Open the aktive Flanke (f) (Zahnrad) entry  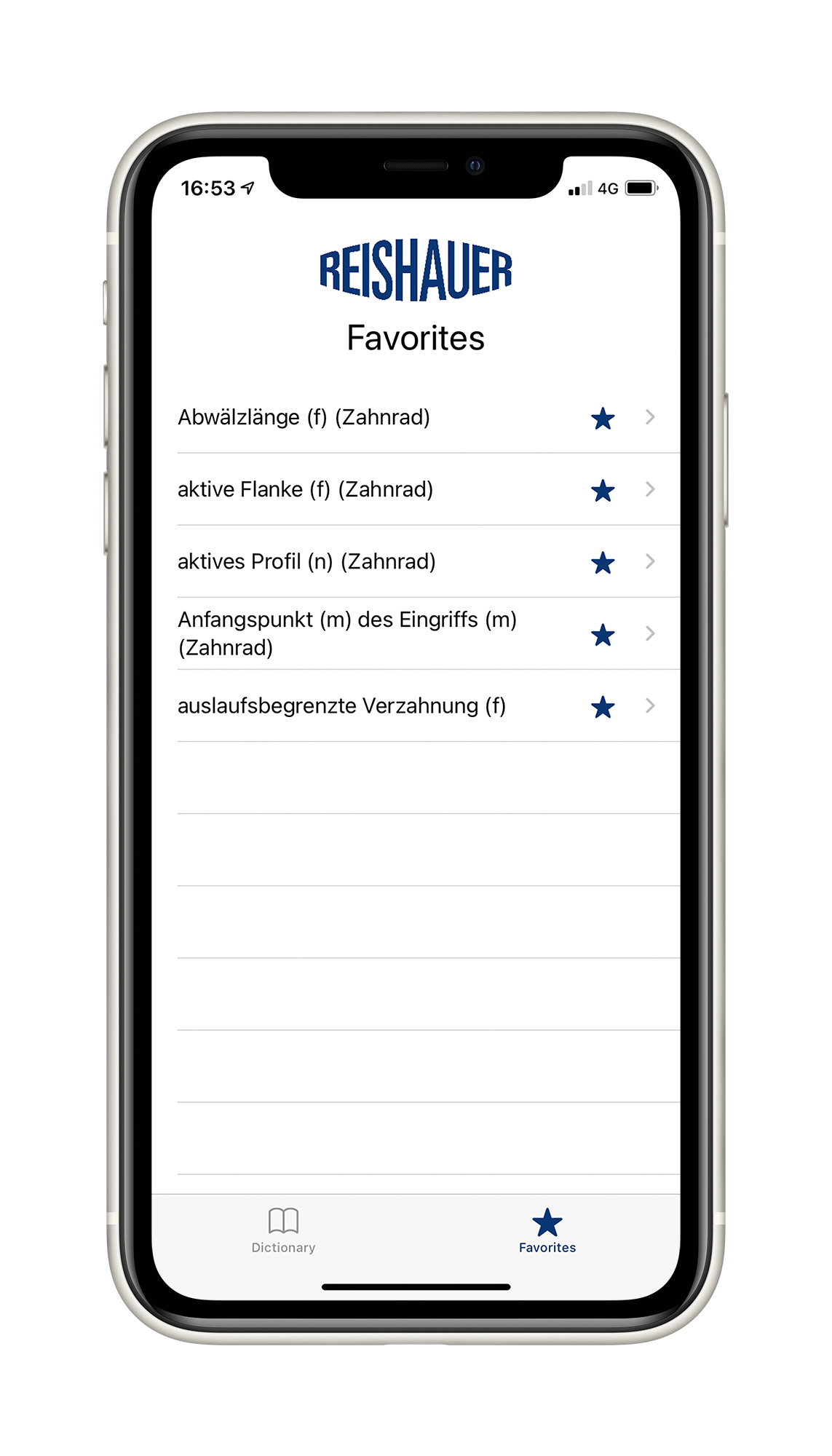click(416, 489)
